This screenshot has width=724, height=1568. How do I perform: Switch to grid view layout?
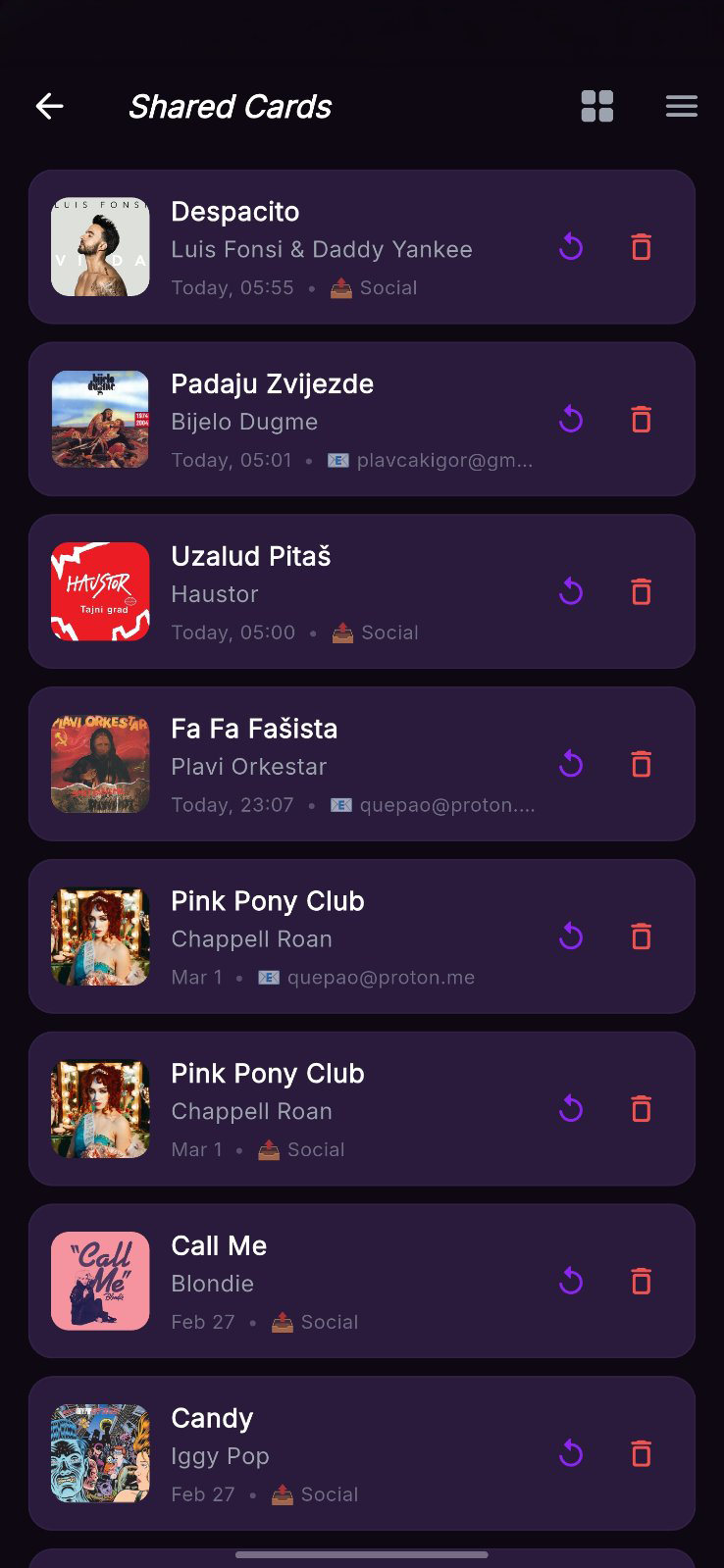[x=596, y=106]
